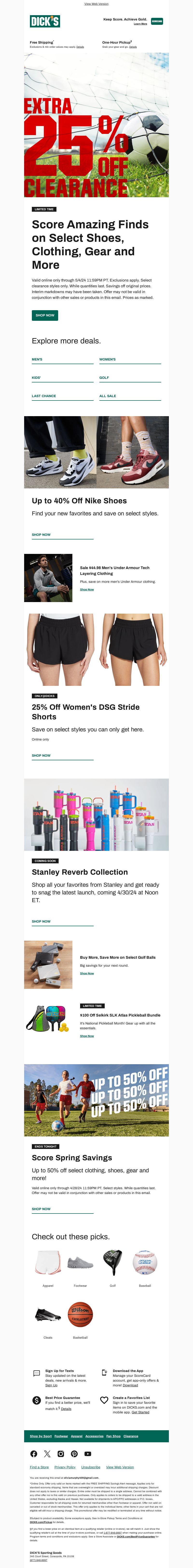Shop Now for the Selkirk Pickleball Bundle

point(87,1037)
